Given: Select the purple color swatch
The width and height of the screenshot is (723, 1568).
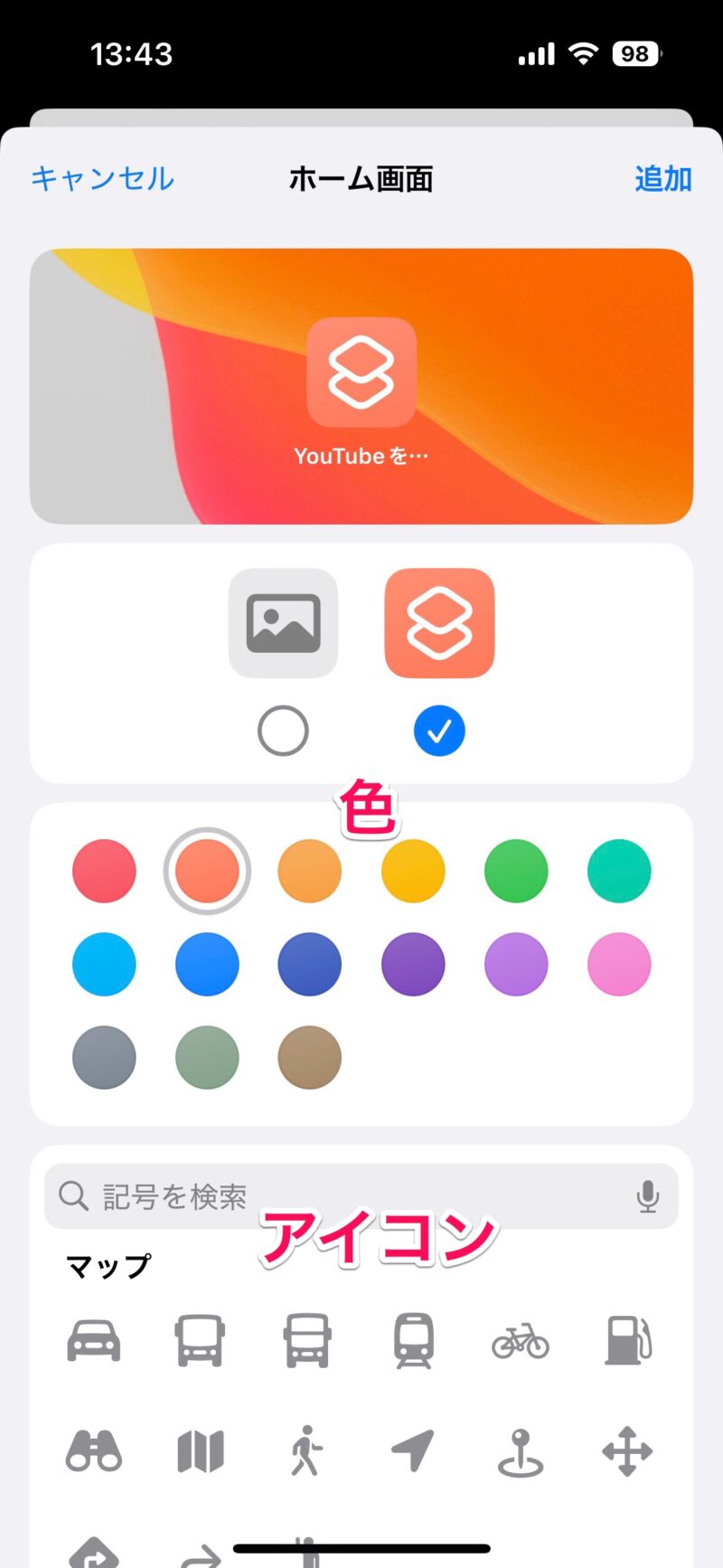Looking at the screenshot, I should (x=413, y=964).
